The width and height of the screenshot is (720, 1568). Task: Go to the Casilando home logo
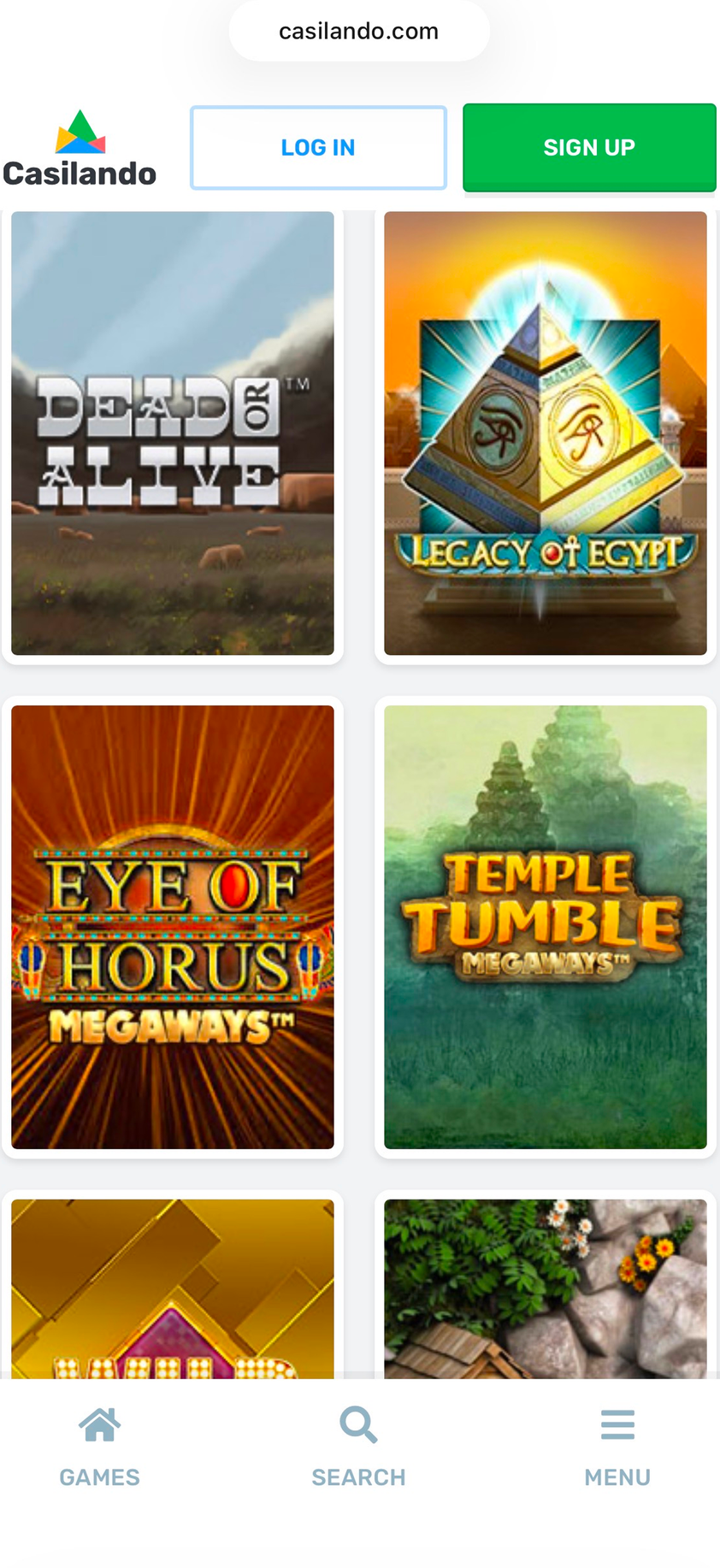[x=80, y=150]
